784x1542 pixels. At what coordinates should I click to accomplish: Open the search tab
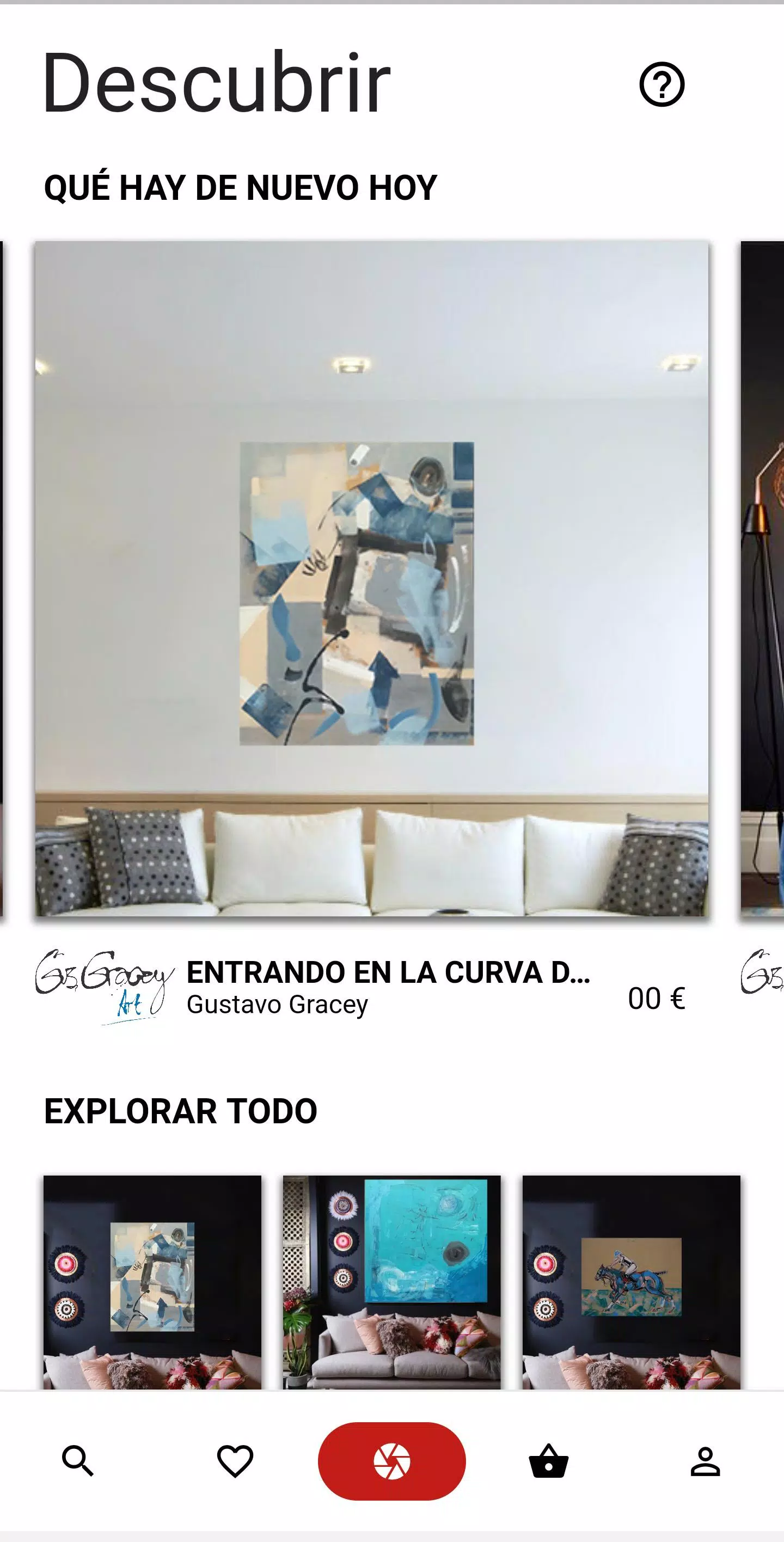click(x=78, y=1461)
